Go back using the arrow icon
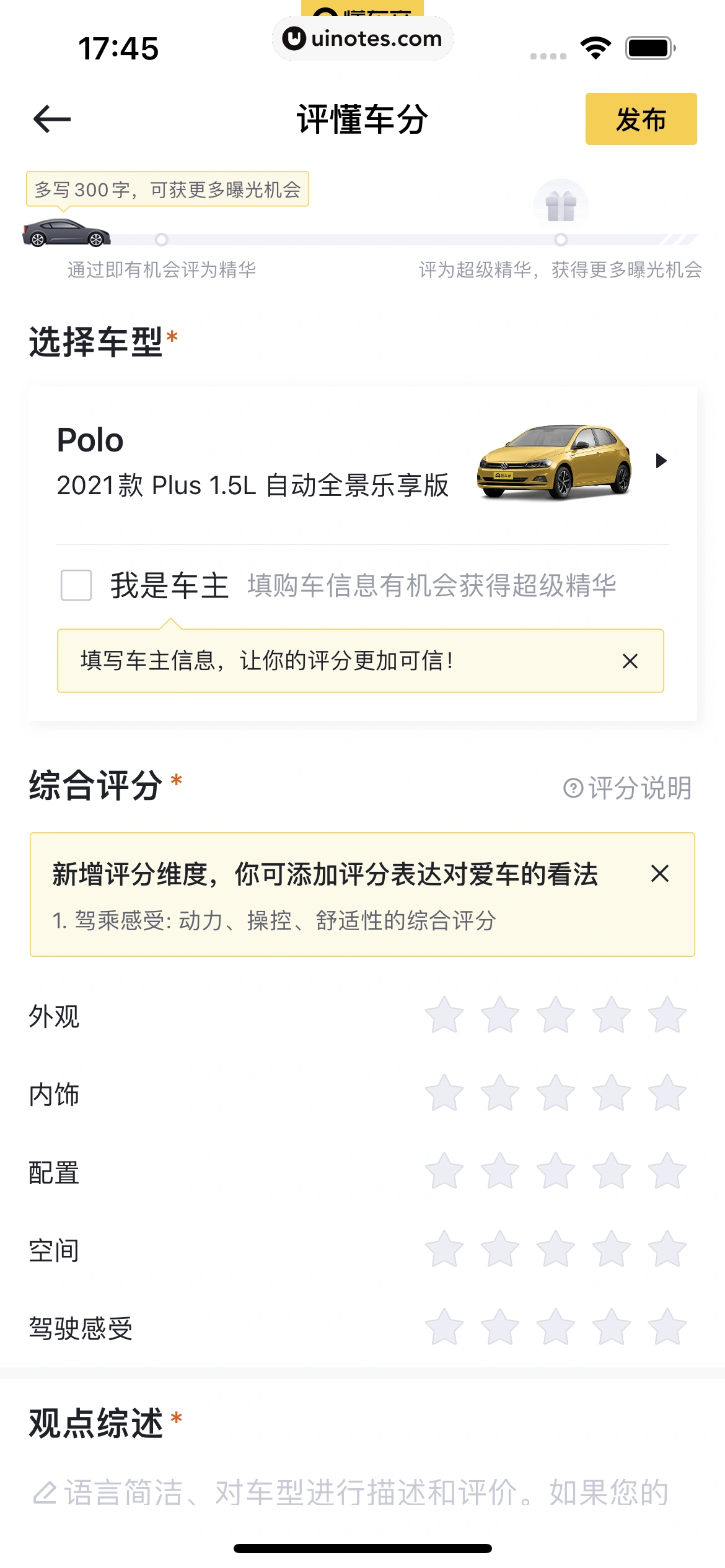This screenshot has height=1568, width=725. (x=52, y=119)
